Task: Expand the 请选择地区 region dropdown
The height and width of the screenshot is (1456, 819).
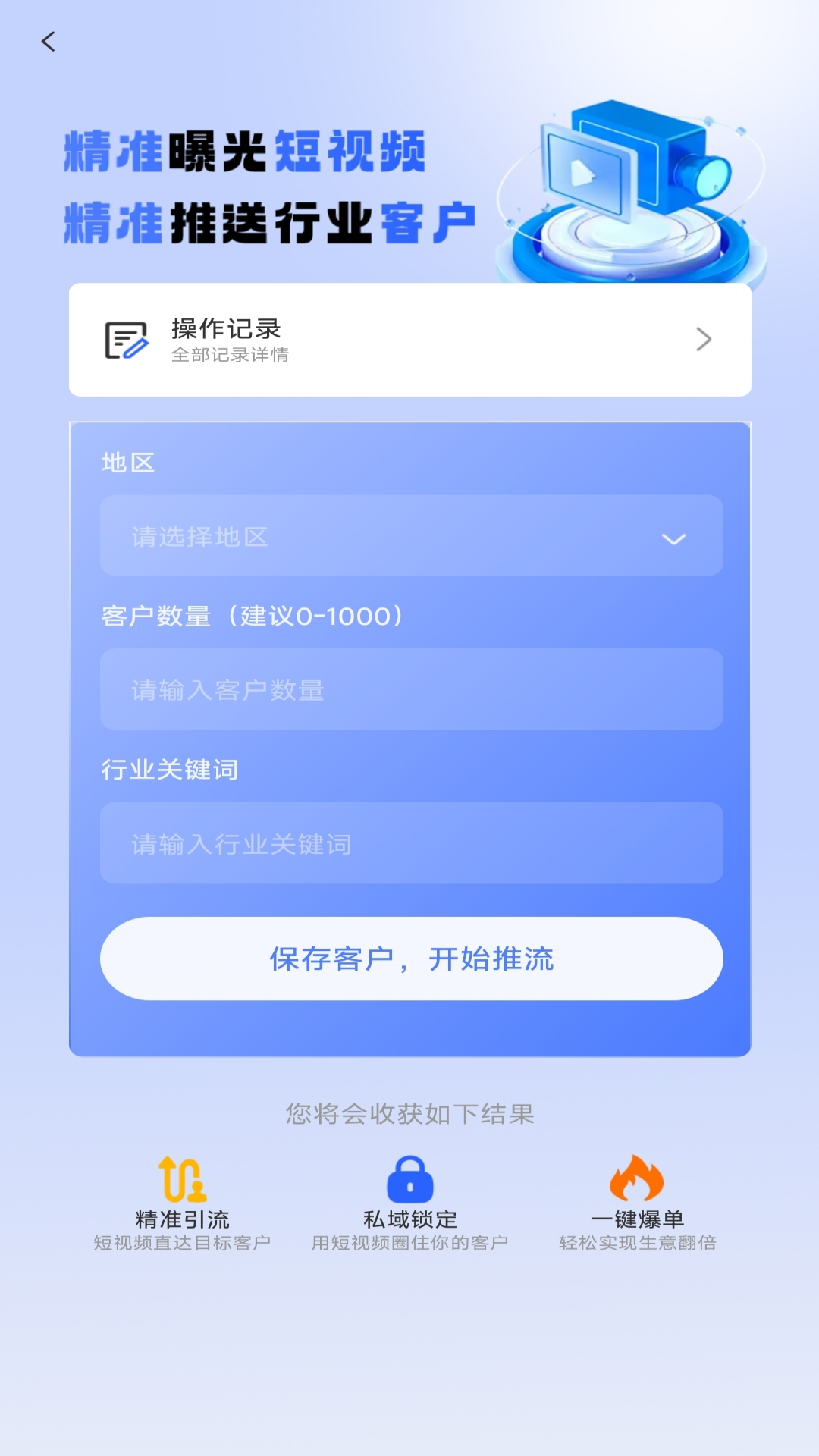Action: coord(409,535)
